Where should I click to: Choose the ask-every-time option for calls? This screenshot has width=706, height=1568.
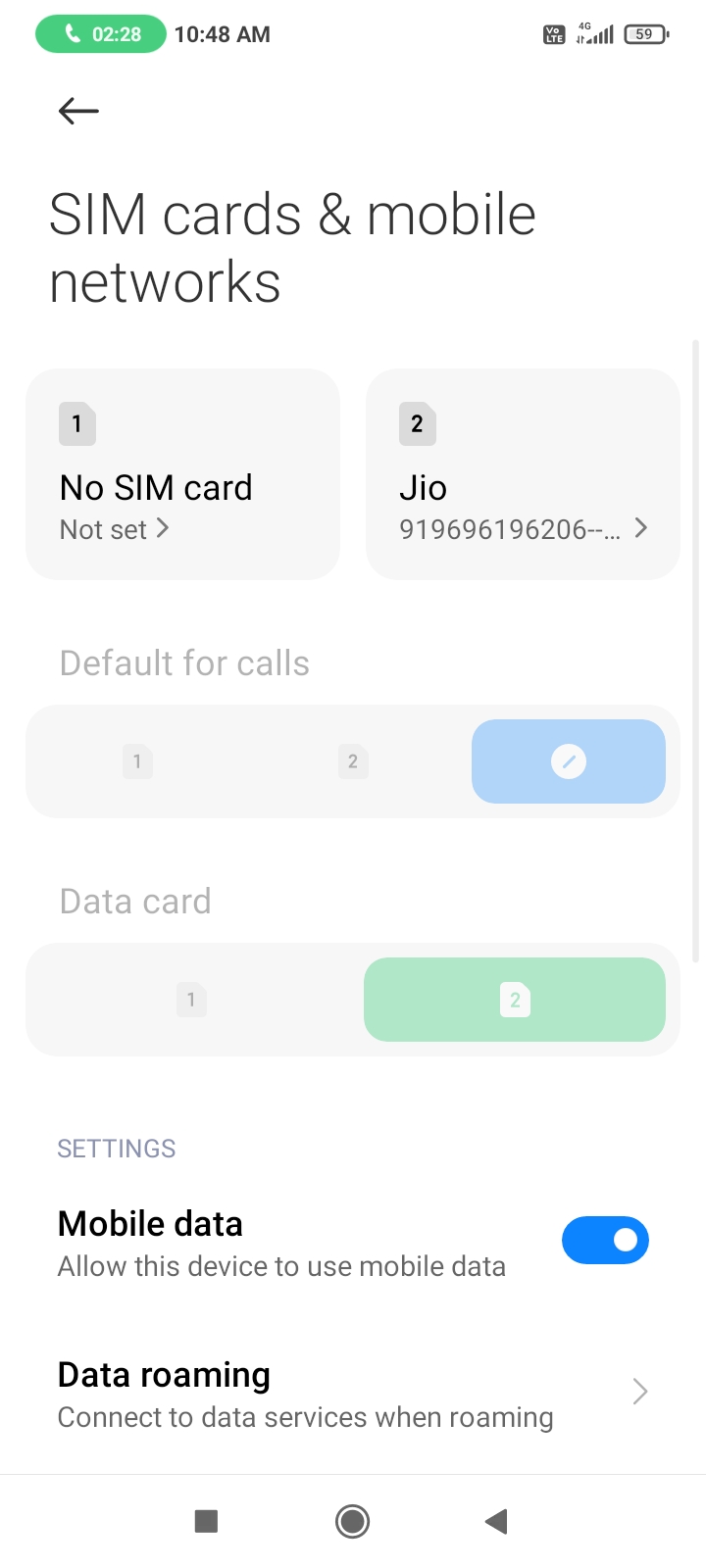pyautogui.click(x=569, y=761)
